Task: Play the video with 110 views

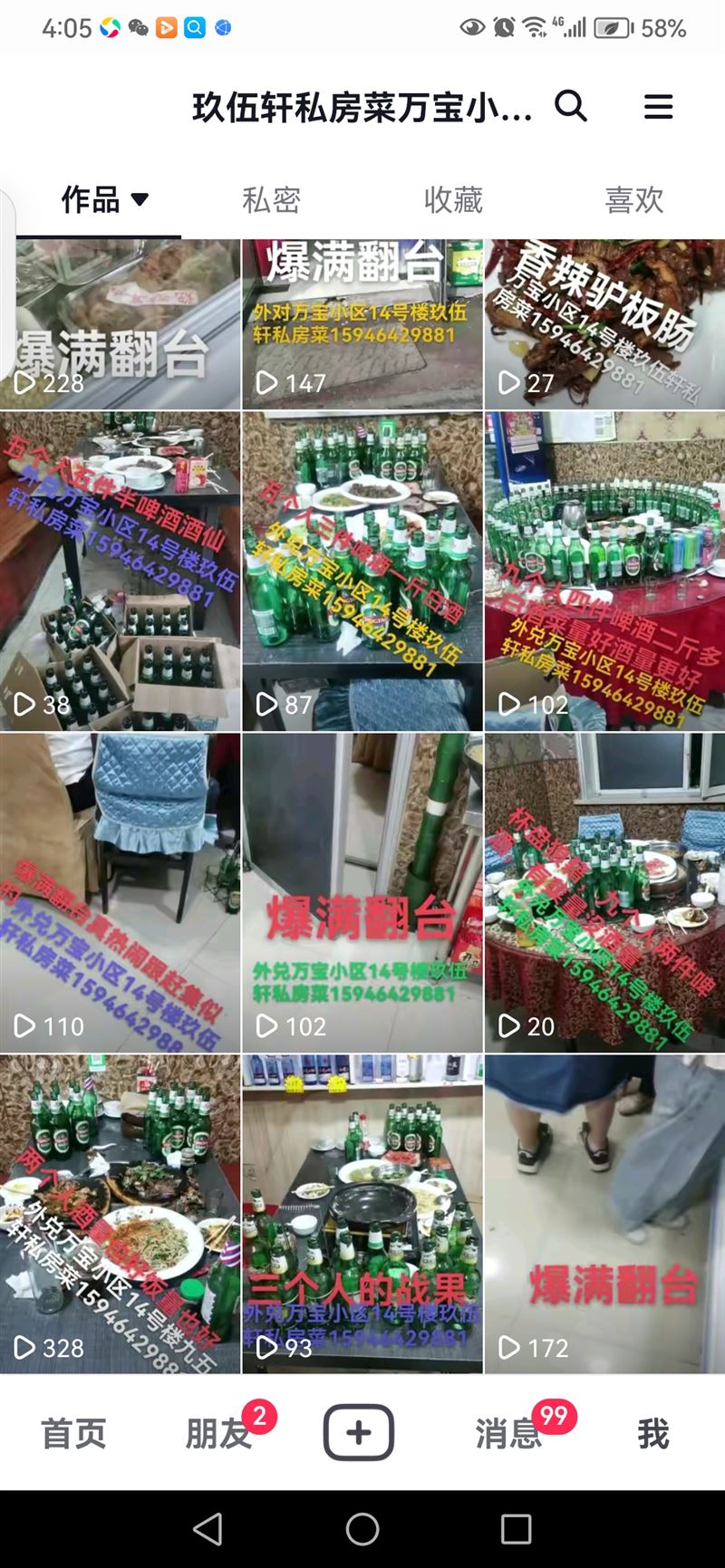Action: [x=120, y=893]
